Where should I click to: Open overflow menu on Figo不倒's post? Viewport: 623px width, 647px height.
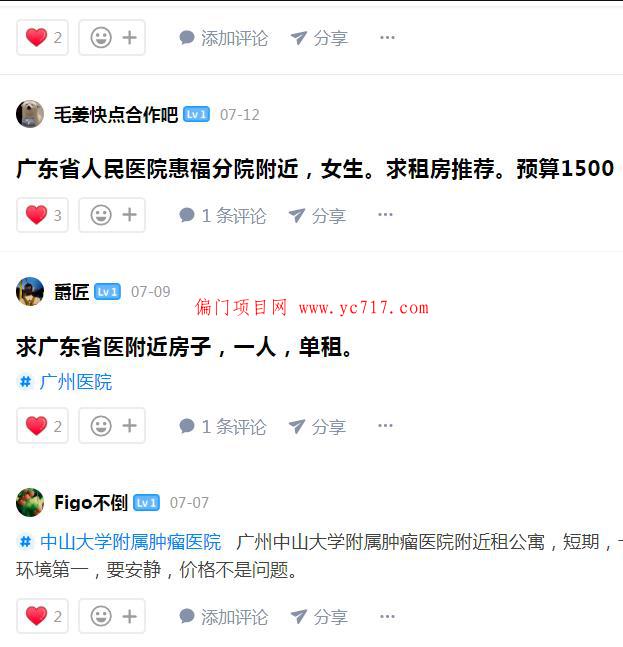[387, 616]
